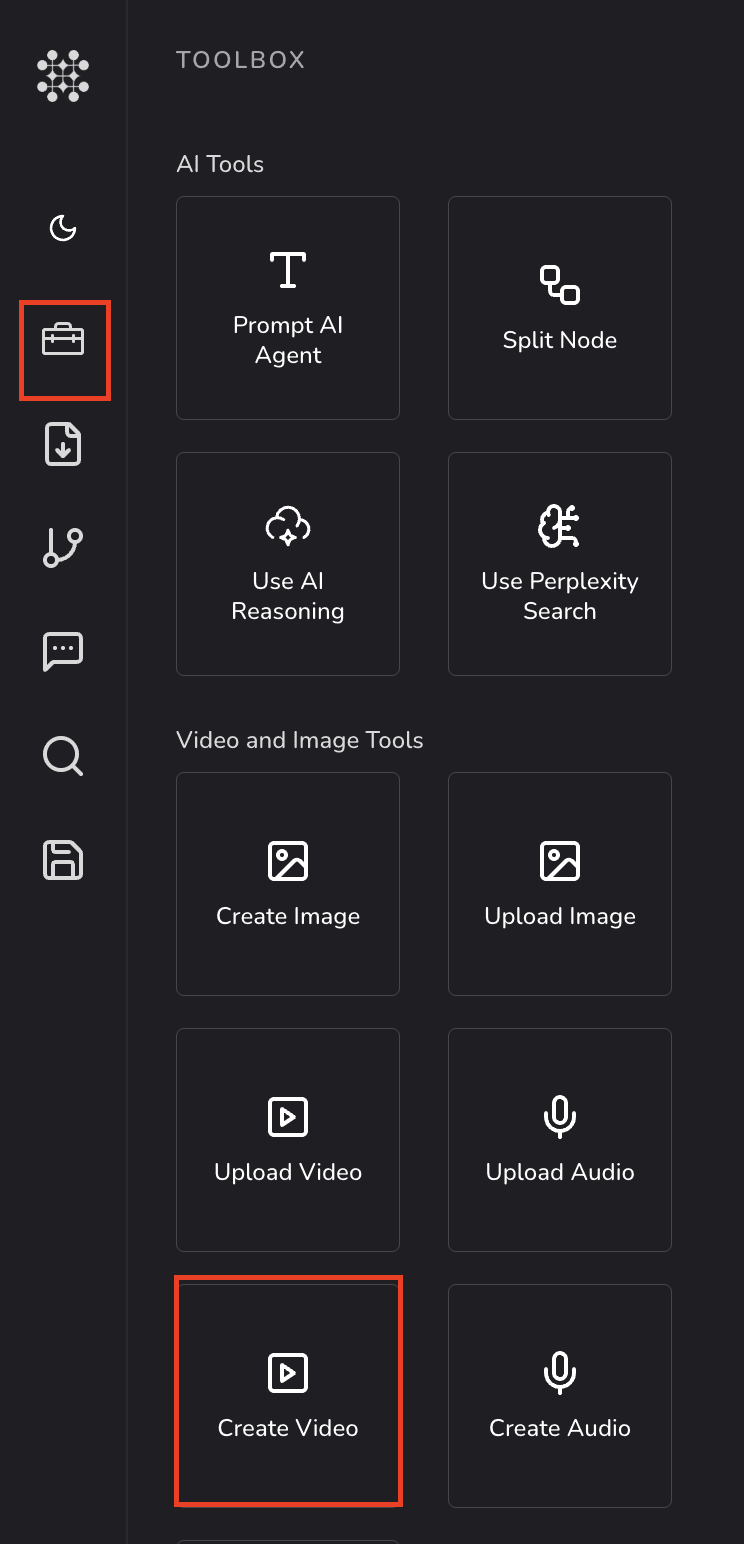The image size is (744, 1544).
Task: Select Use Perplexity Search
Action: [560, 564]
